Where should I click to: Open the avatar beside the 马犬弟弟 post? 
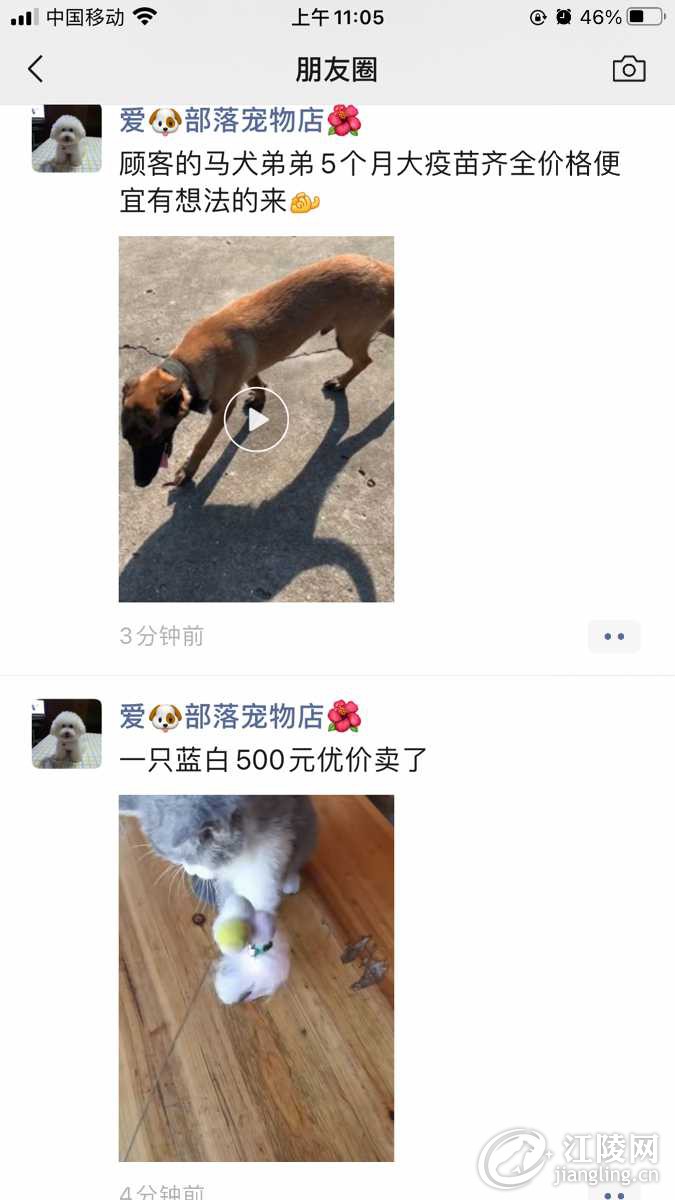(x=67, y=138)
